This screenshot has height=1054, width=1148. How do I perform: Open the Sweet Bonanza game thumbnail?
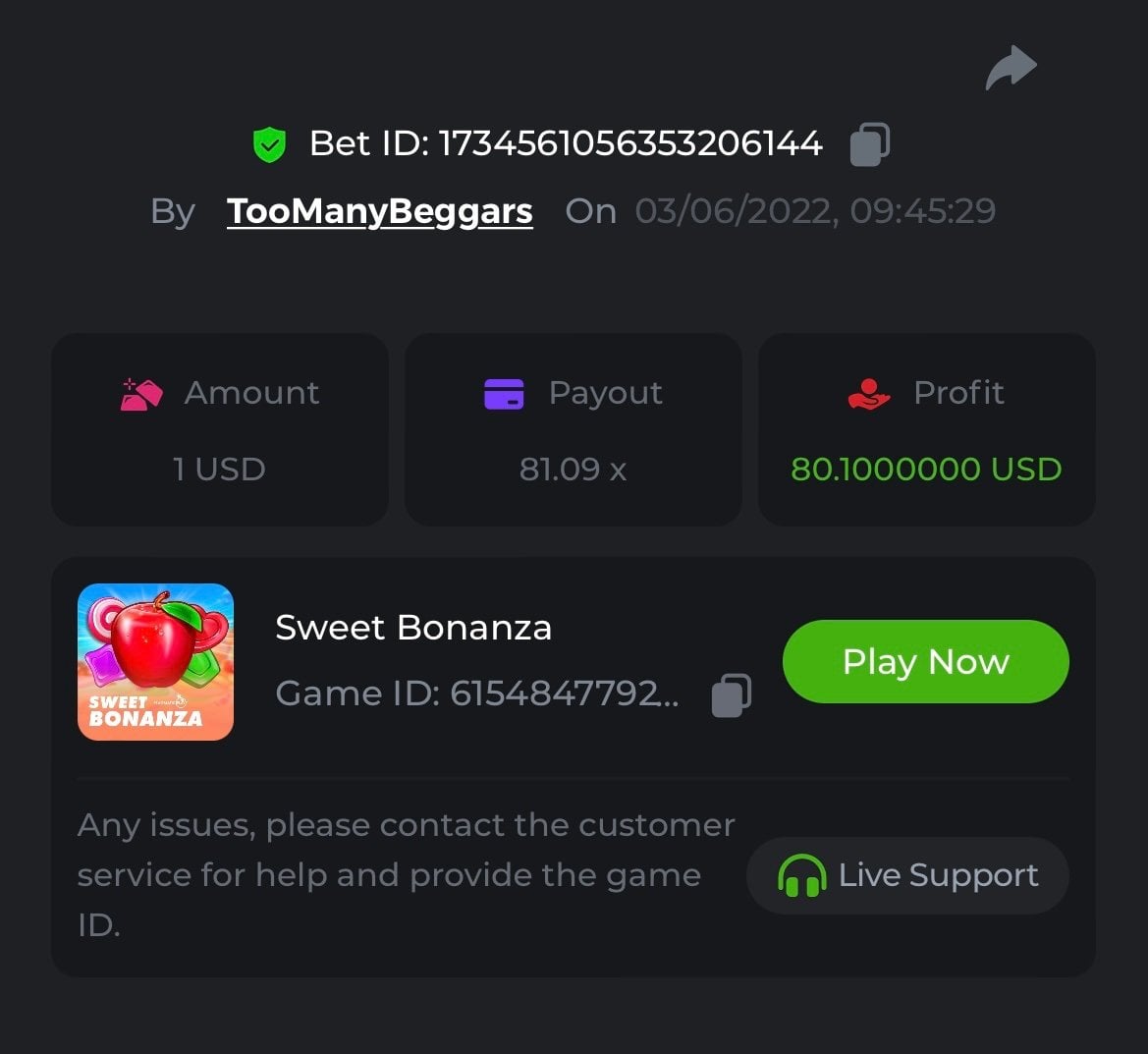tap(155, 662)
